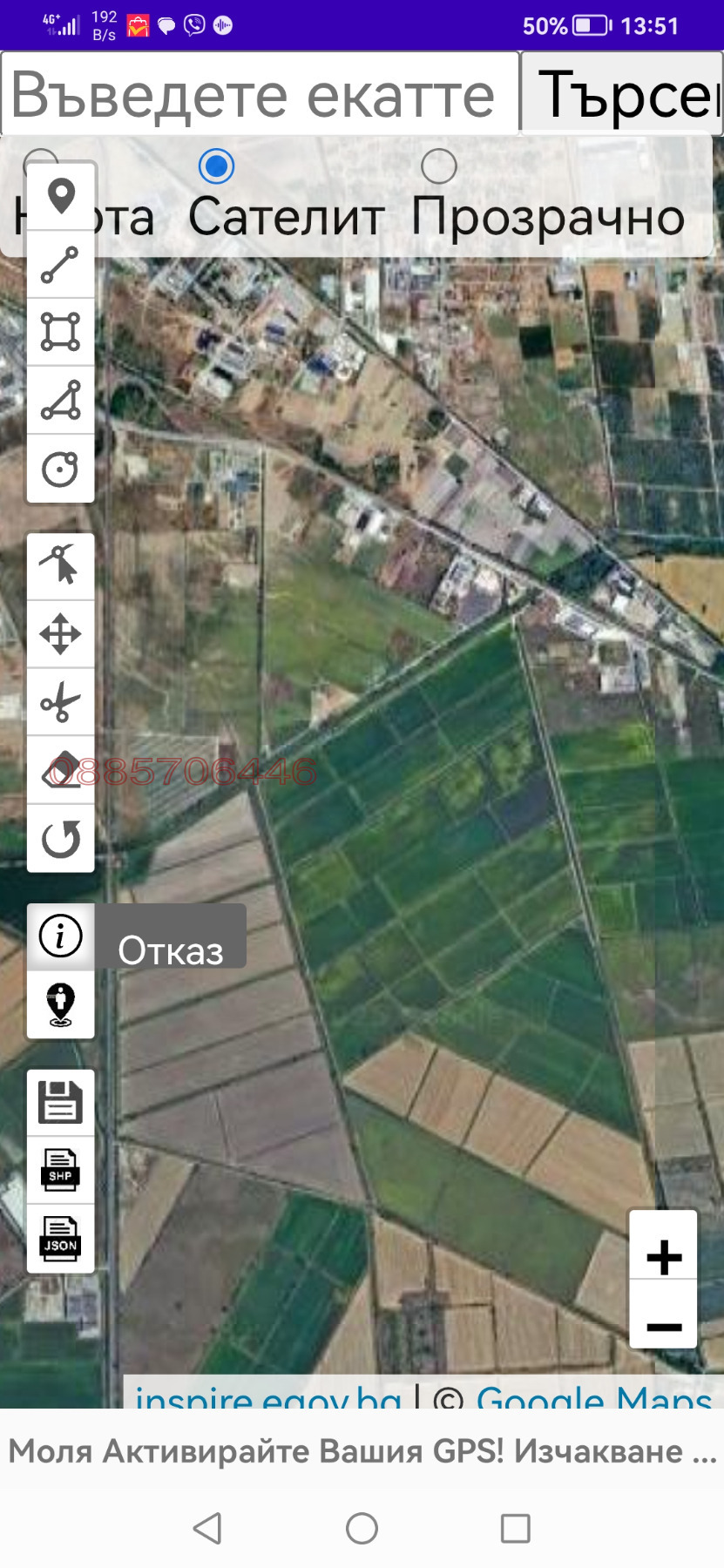Tap the 'Отказ' cancel button
724x1568 pixels.
[x=171, y=950]
